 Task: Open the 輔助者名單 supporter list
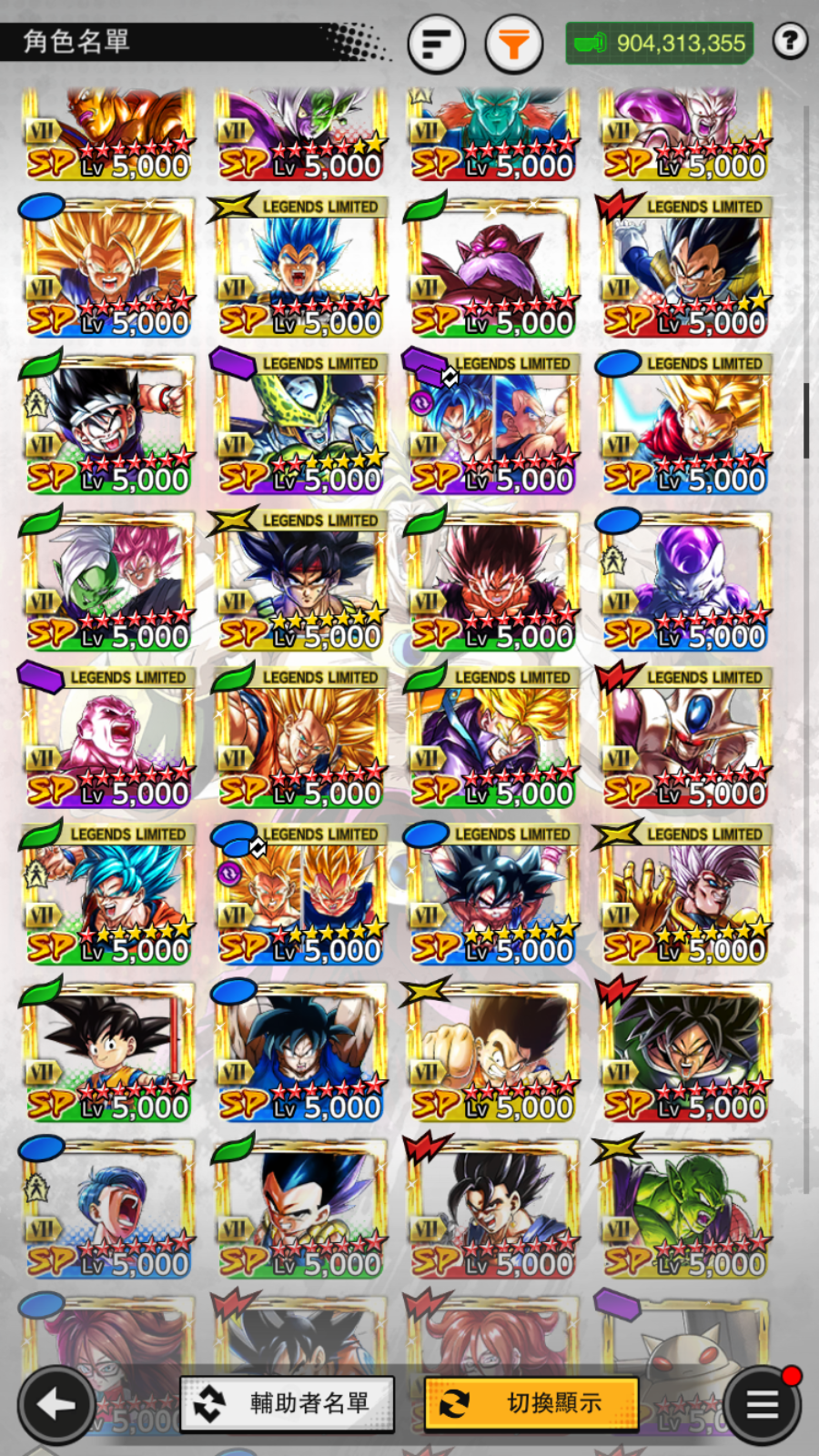click(x=288, y=1403)
